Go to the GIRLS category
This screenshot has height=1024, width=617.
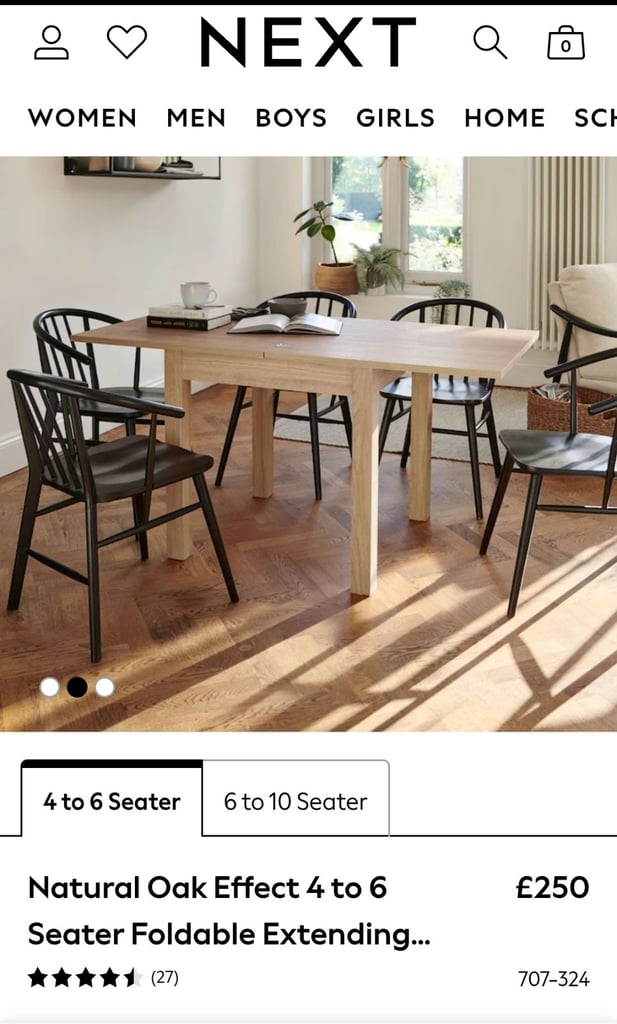click(395, 118)
